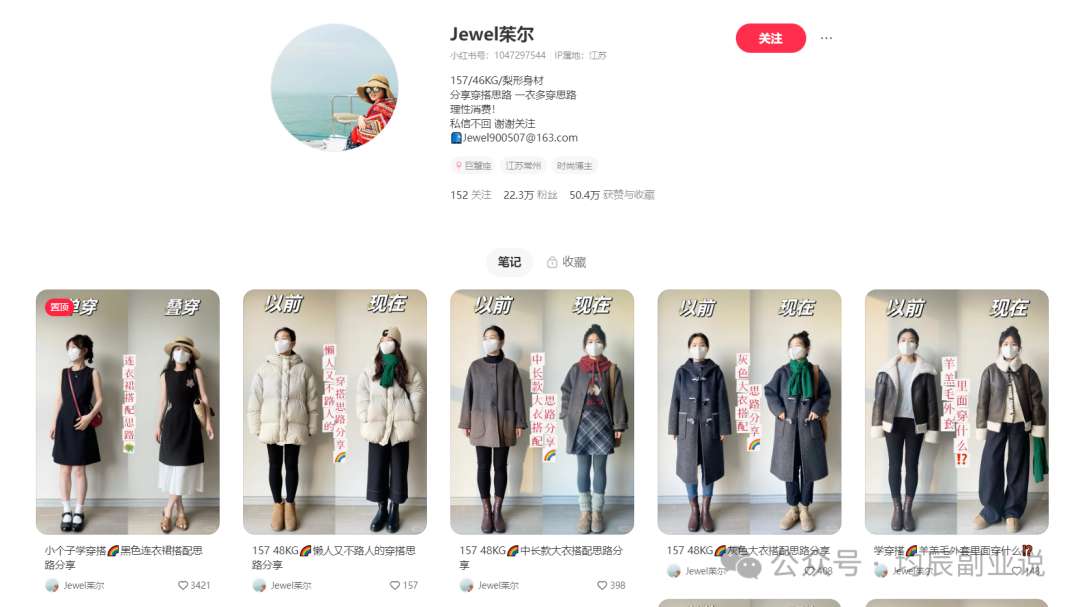This screenshot has height=607, width=1080.
Task: Tap the 江苏常州 location tag
Action: point(523,166)
